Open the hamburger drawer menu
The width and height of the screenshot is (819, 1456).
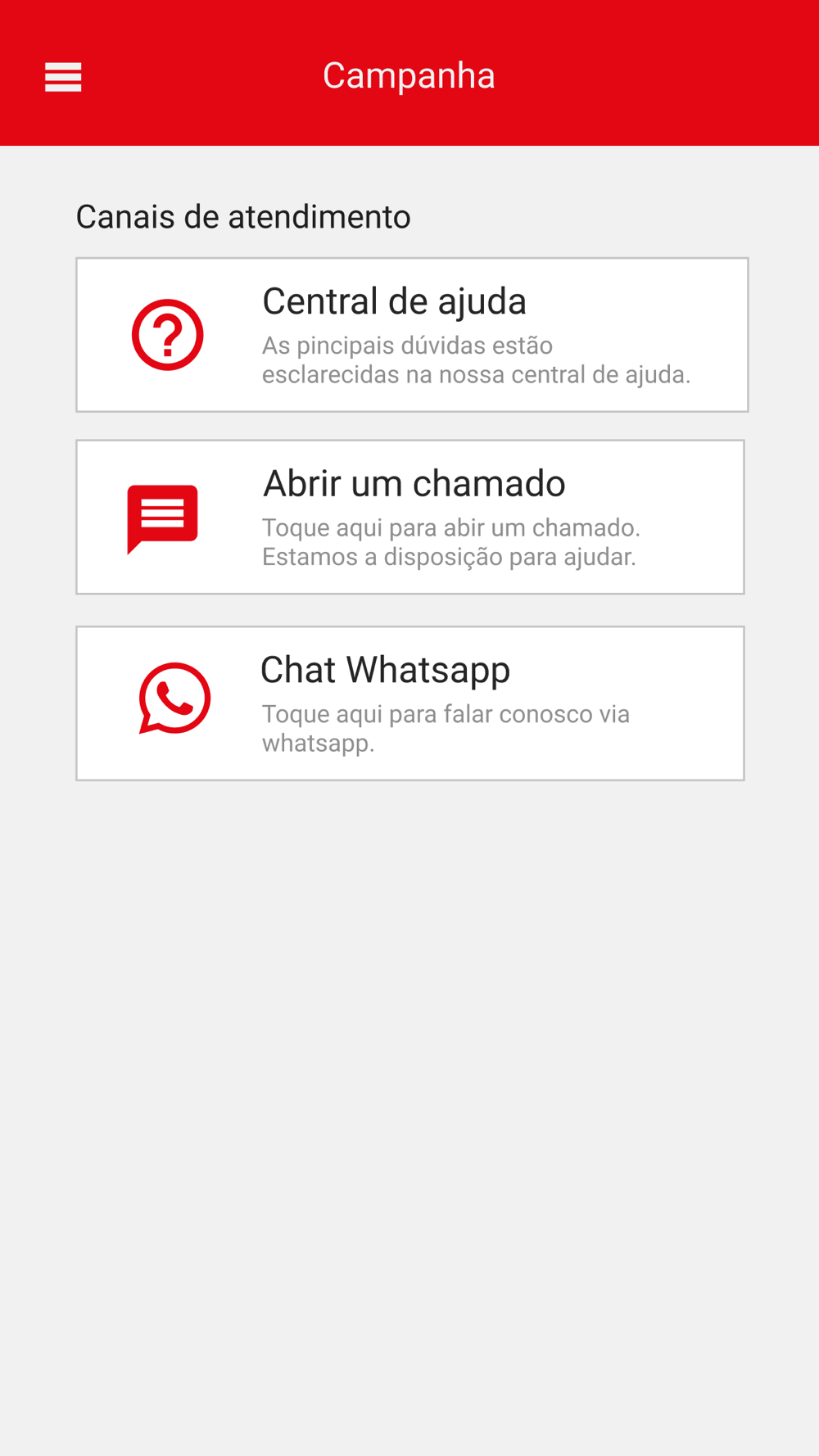(63, 77)
